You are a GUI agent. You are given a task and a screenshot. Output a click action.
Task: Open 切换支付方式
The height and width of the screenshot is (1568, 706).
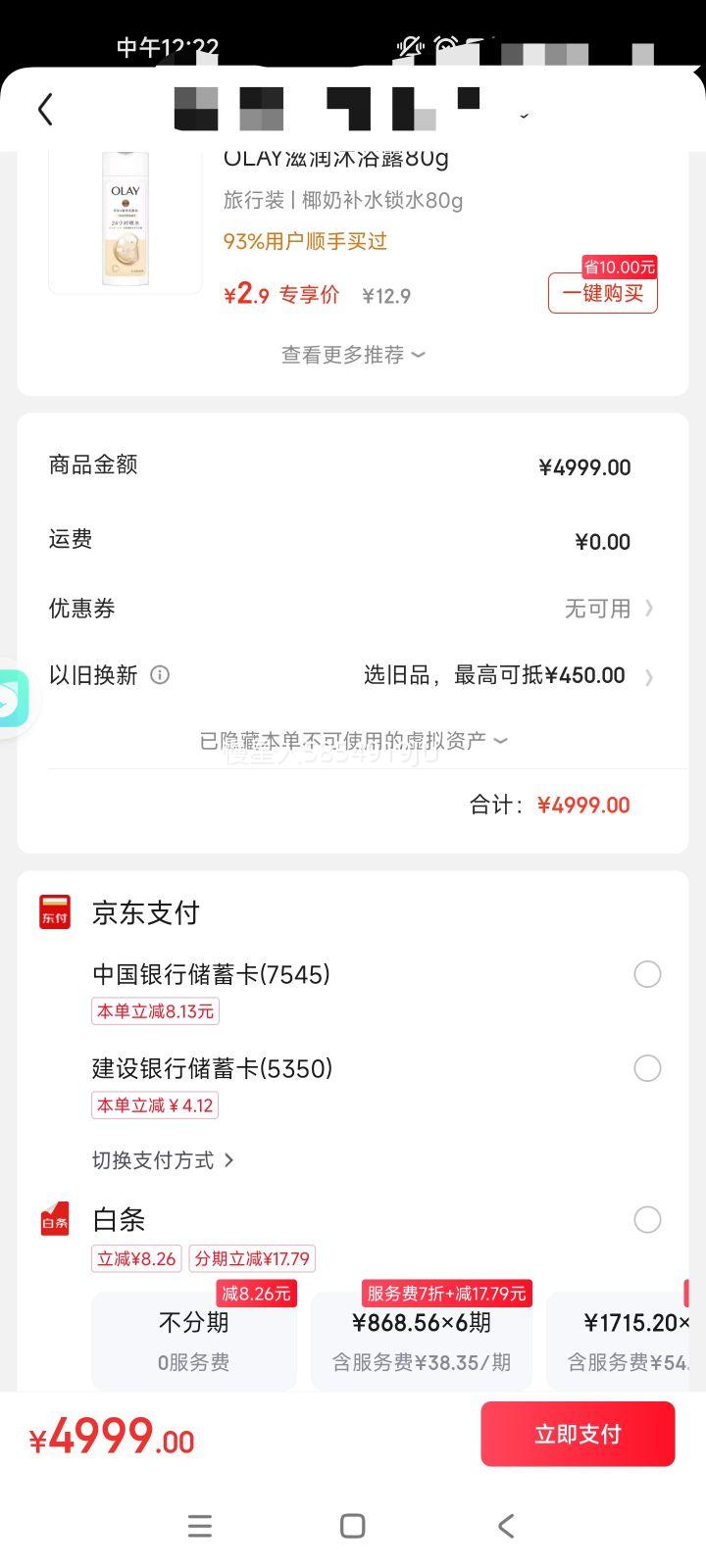tap(163, 1160)
